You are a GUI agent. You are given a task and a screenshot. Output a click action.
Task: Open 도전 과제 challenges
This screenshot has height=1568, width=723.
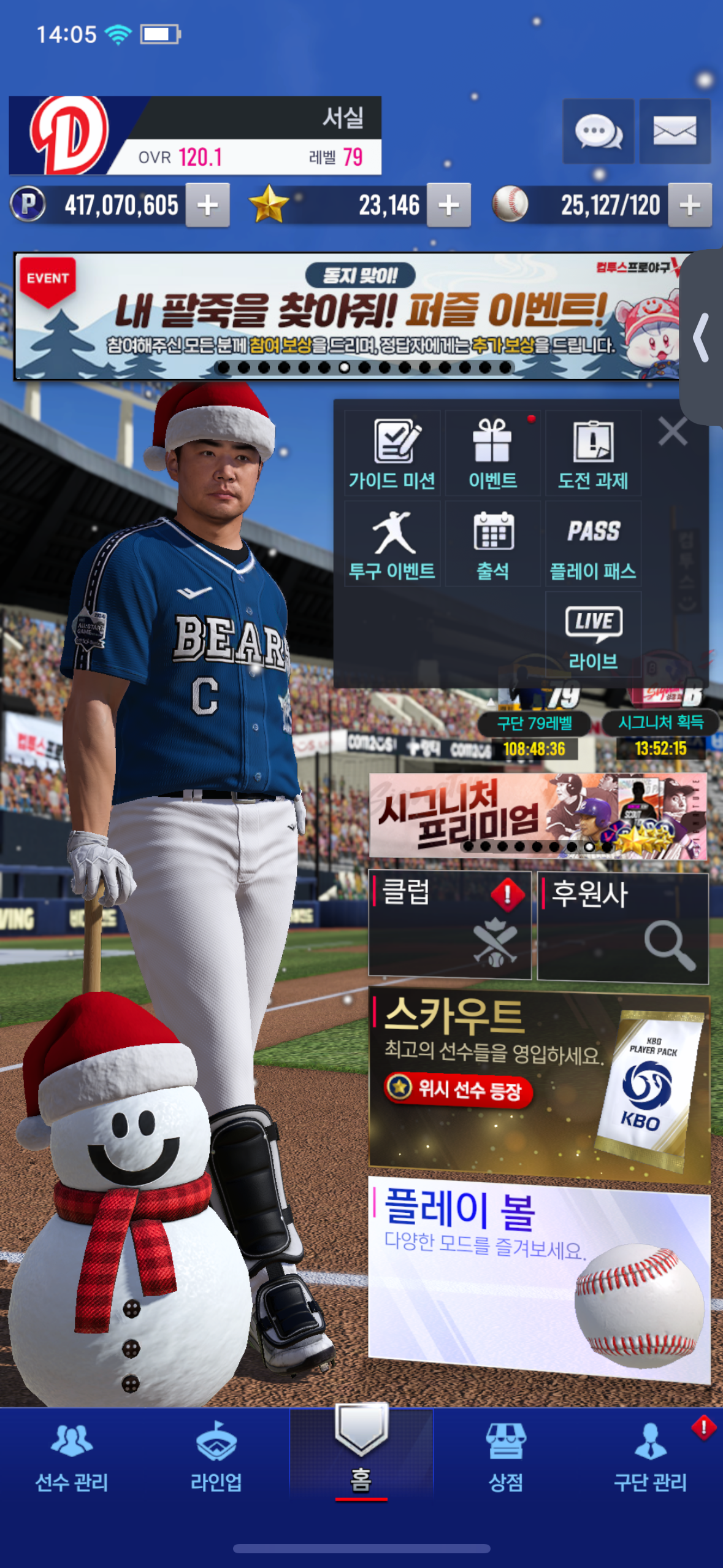coord(593,454)
